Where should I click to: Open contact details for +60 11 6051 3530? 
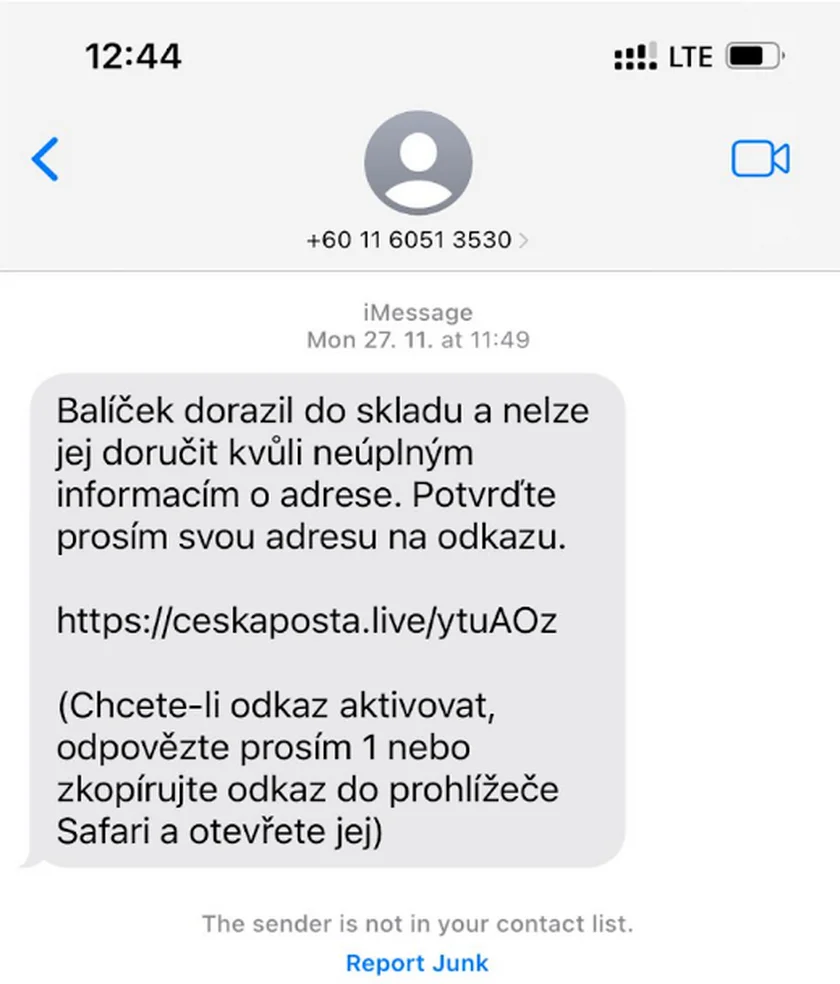(418, 240)
